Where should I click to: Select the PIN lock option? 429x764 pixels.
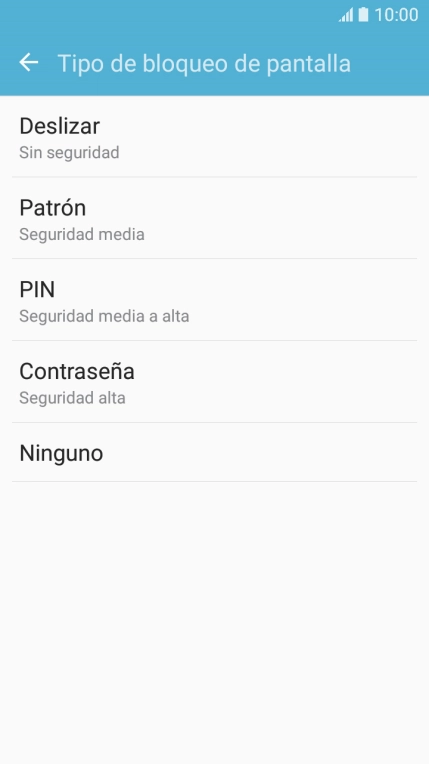(214, 300)
